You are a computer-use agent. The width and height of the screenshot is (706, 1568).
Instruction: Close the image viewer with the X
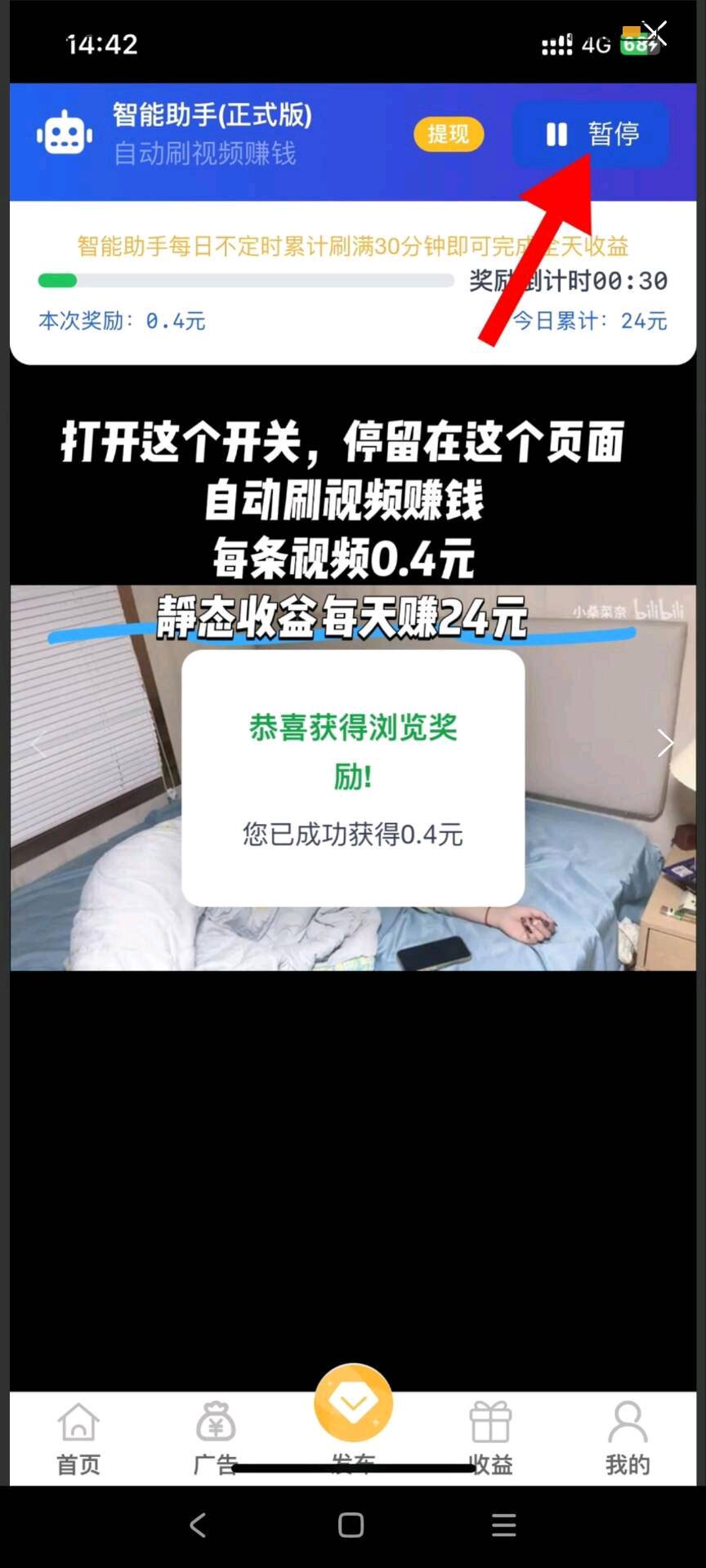(x=655, y=33)
